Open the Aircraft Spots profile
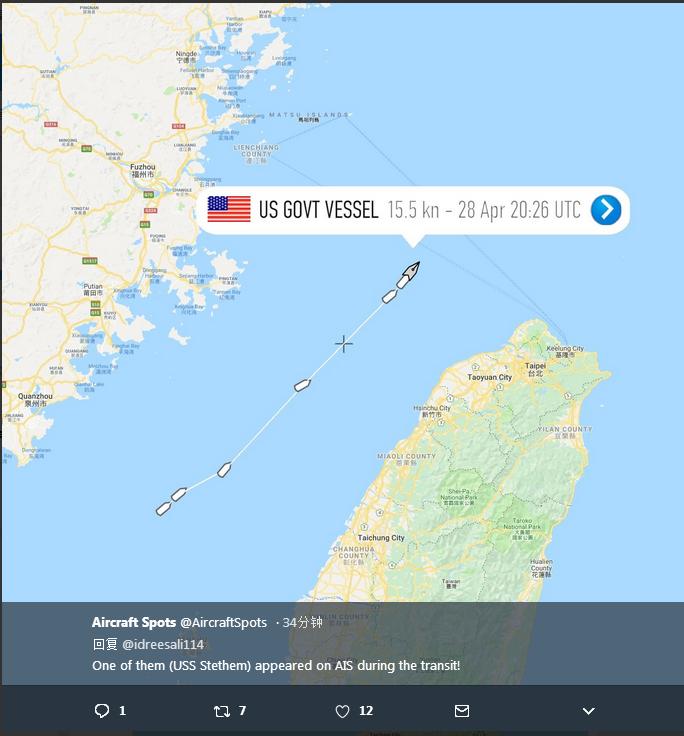 point(134,622)
